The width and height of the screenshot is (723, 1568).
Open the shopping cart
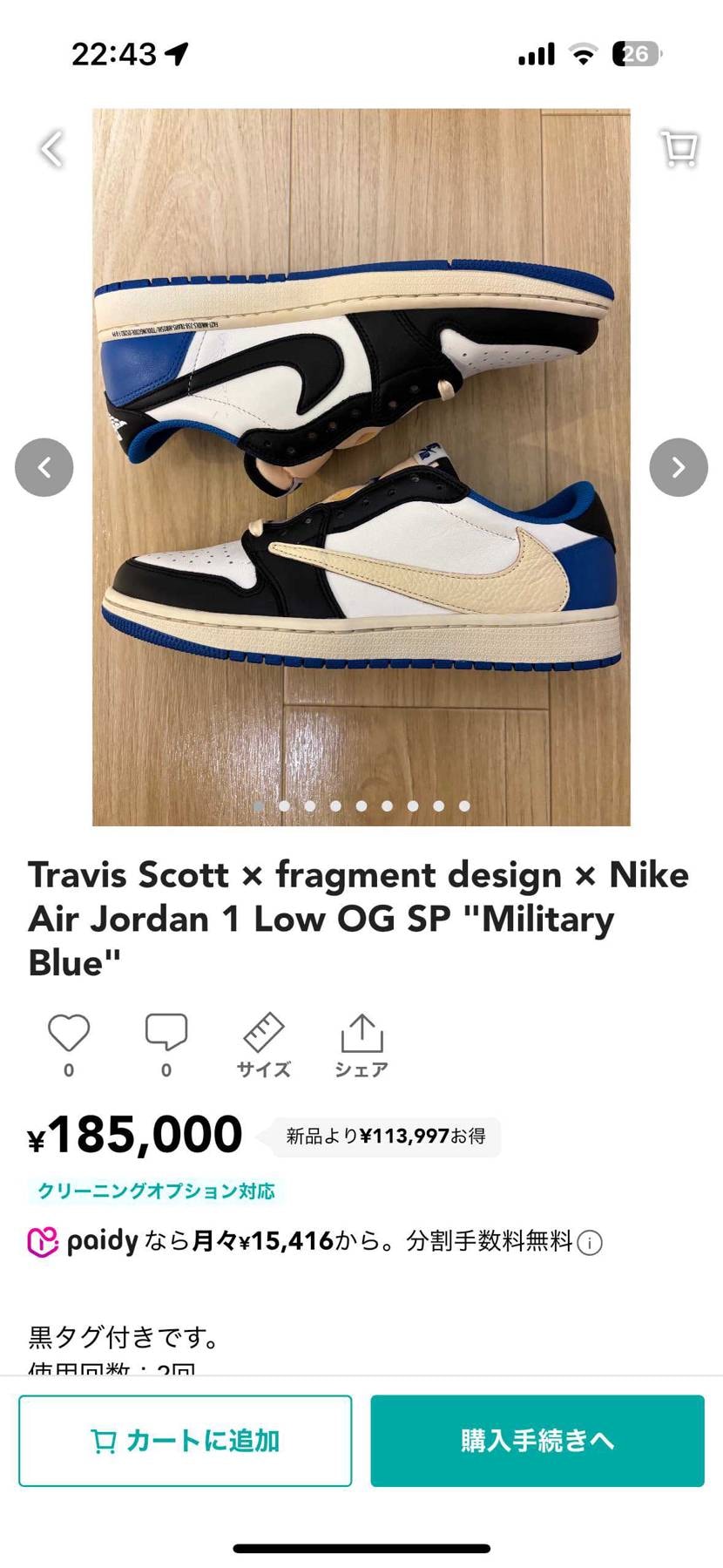pos(679,149)
